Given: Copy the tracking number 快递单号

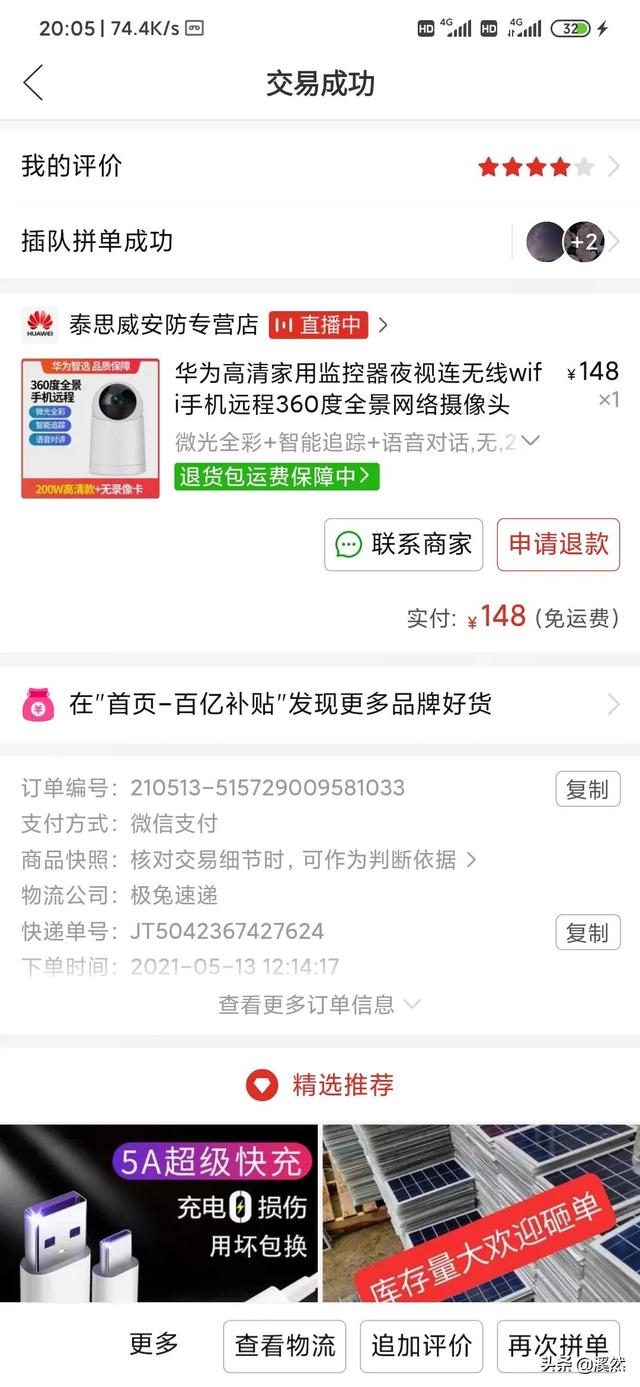Looking at the screenshot, I should coord(587,932).
